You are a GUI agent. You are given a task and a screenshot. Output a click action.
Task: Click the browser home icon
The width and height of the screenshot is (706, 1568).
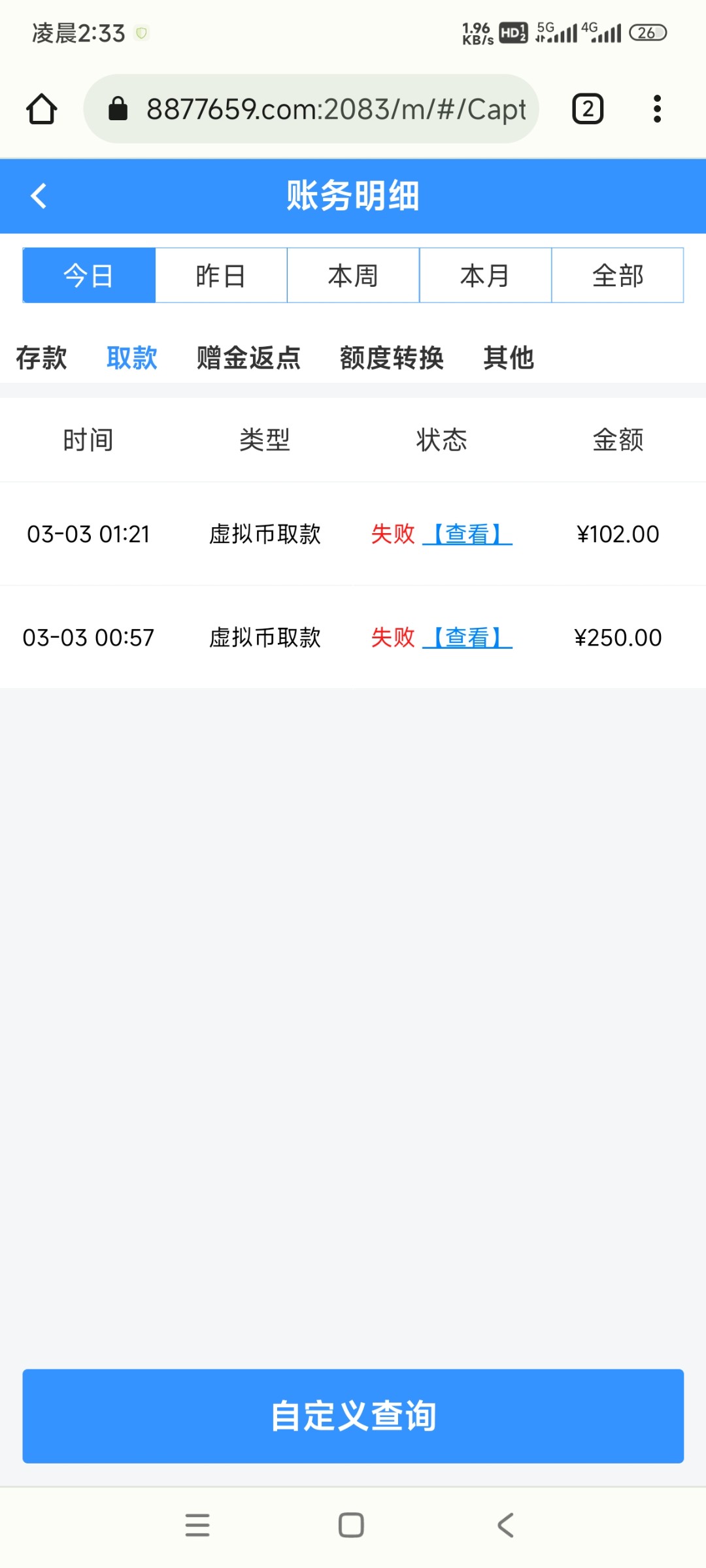point(41,108)
